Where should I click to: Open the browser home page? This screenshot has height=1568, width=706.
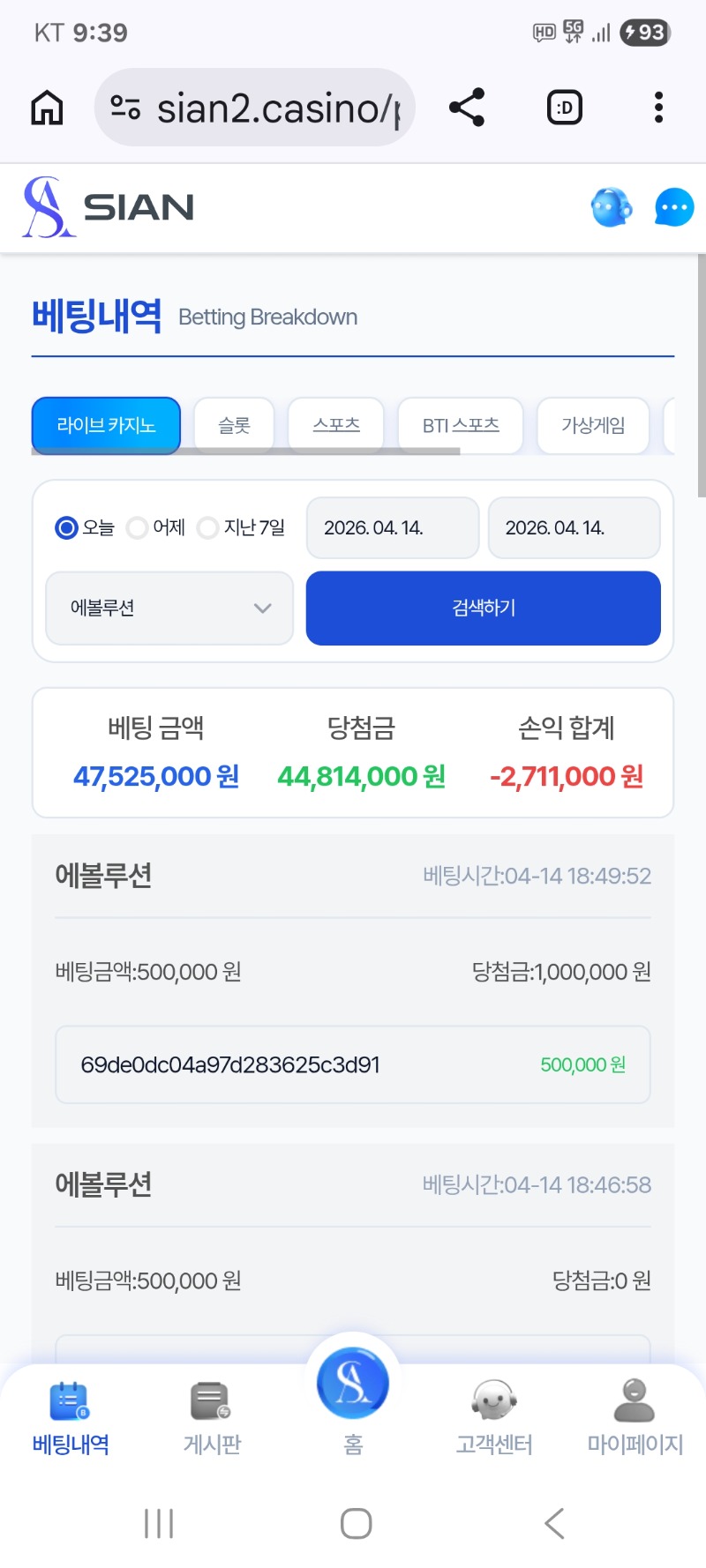(x=48, y=108)
